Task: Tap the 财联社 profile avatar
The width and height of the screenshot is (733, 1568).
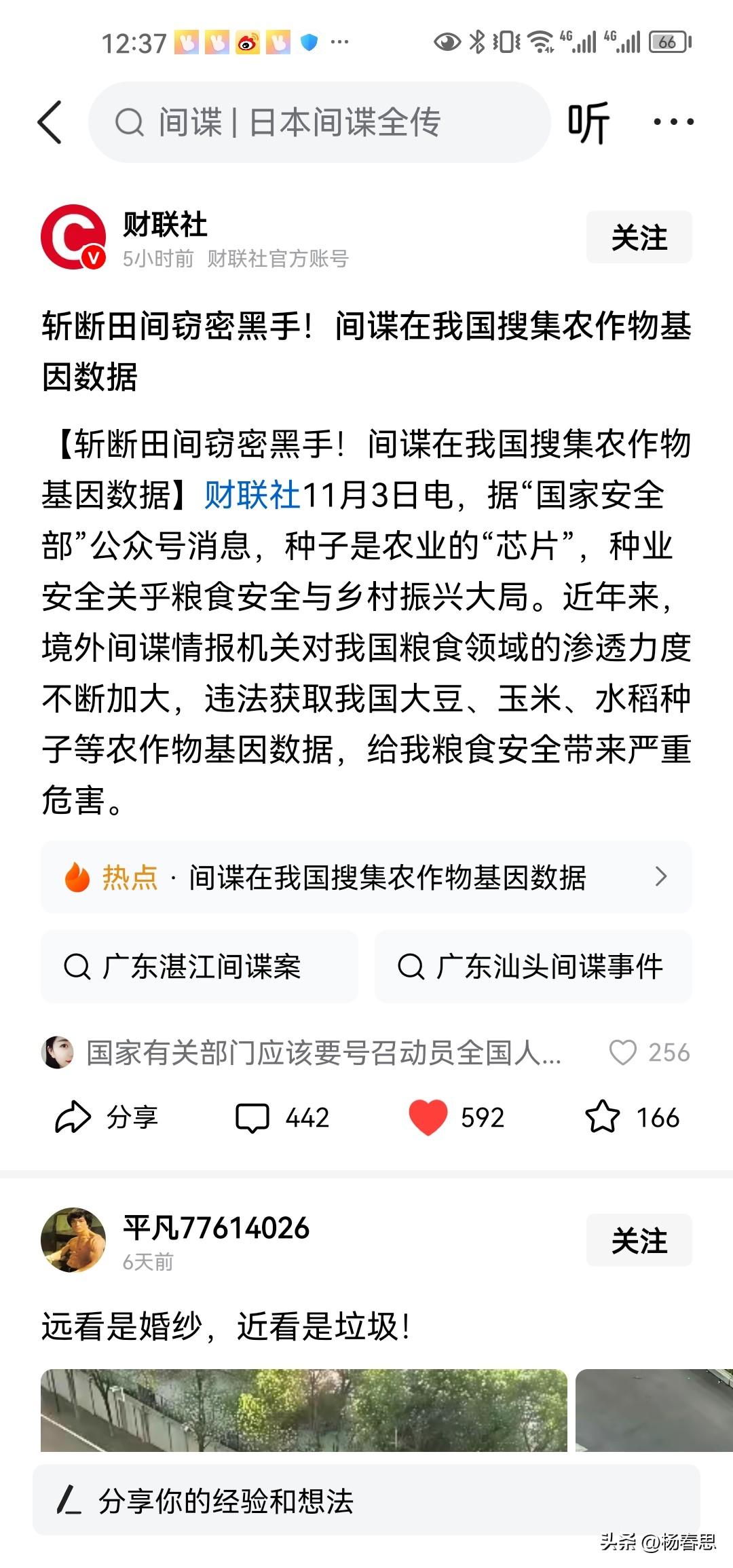Action: pyautogui.click(x=73, y=238)
